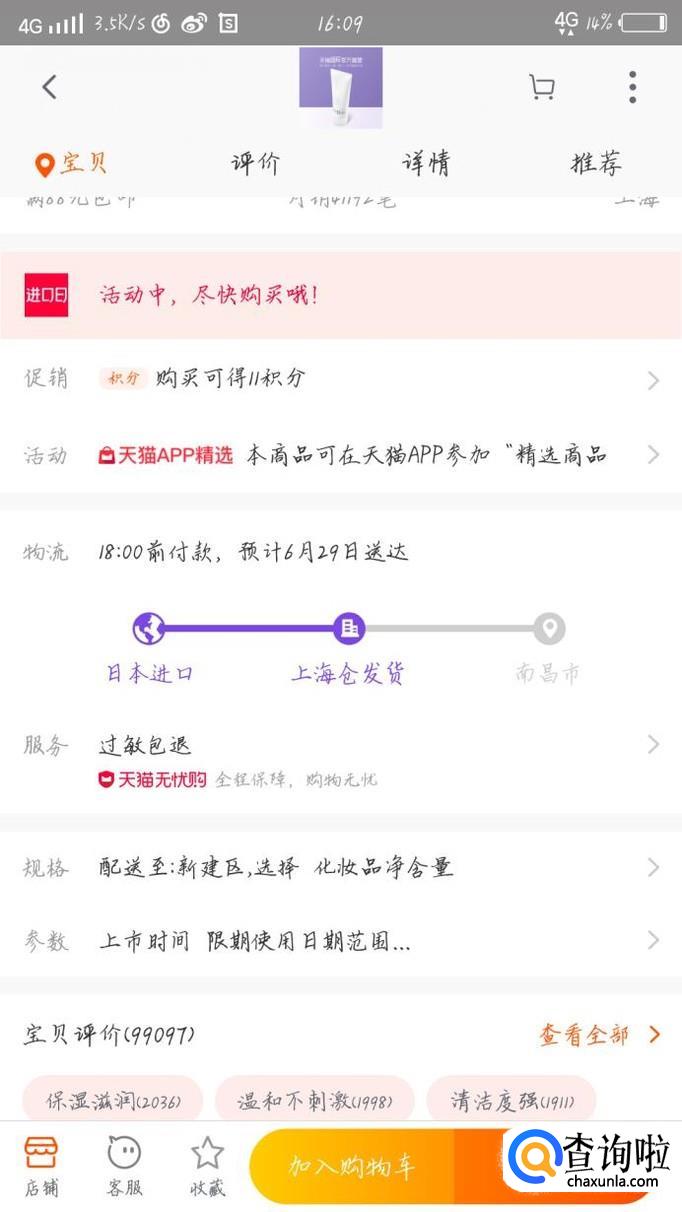
Task: Switch to the 评价 tab
Action: pos(255,163)
